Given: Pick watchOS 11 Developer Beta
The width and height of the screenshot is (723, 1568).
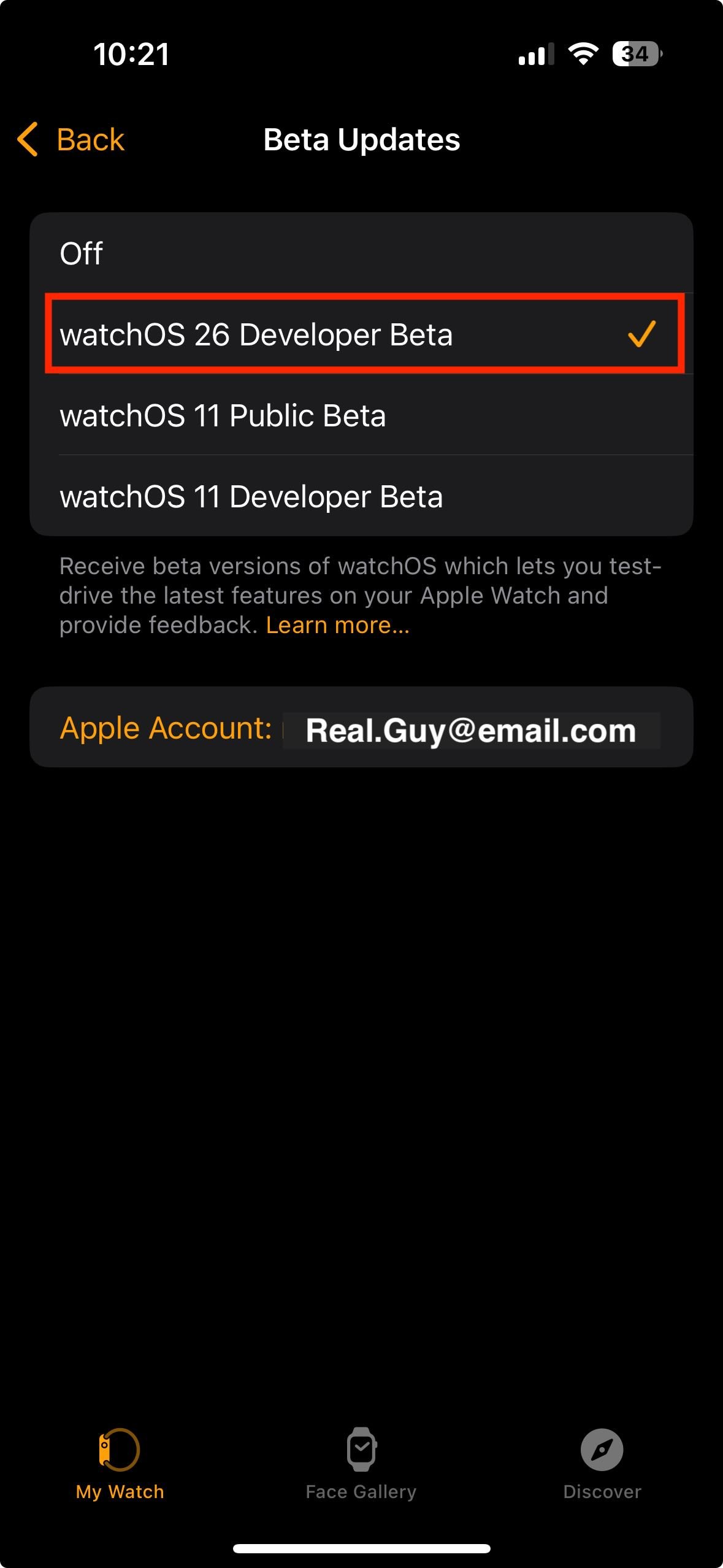Looking at the screenshot, I should coord(361,496).
